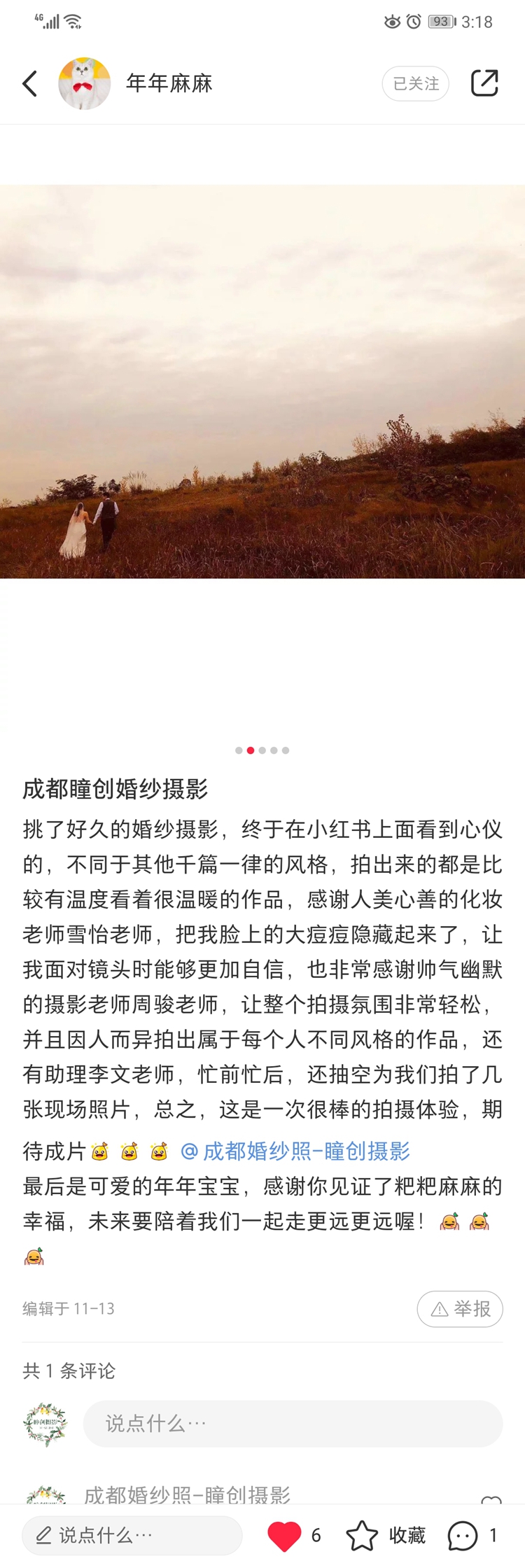Tap the 说点什么 field beside the avatar
Image resolution: width=525 pixels, height=1568 pixels.
click(x=293, y=1423)
